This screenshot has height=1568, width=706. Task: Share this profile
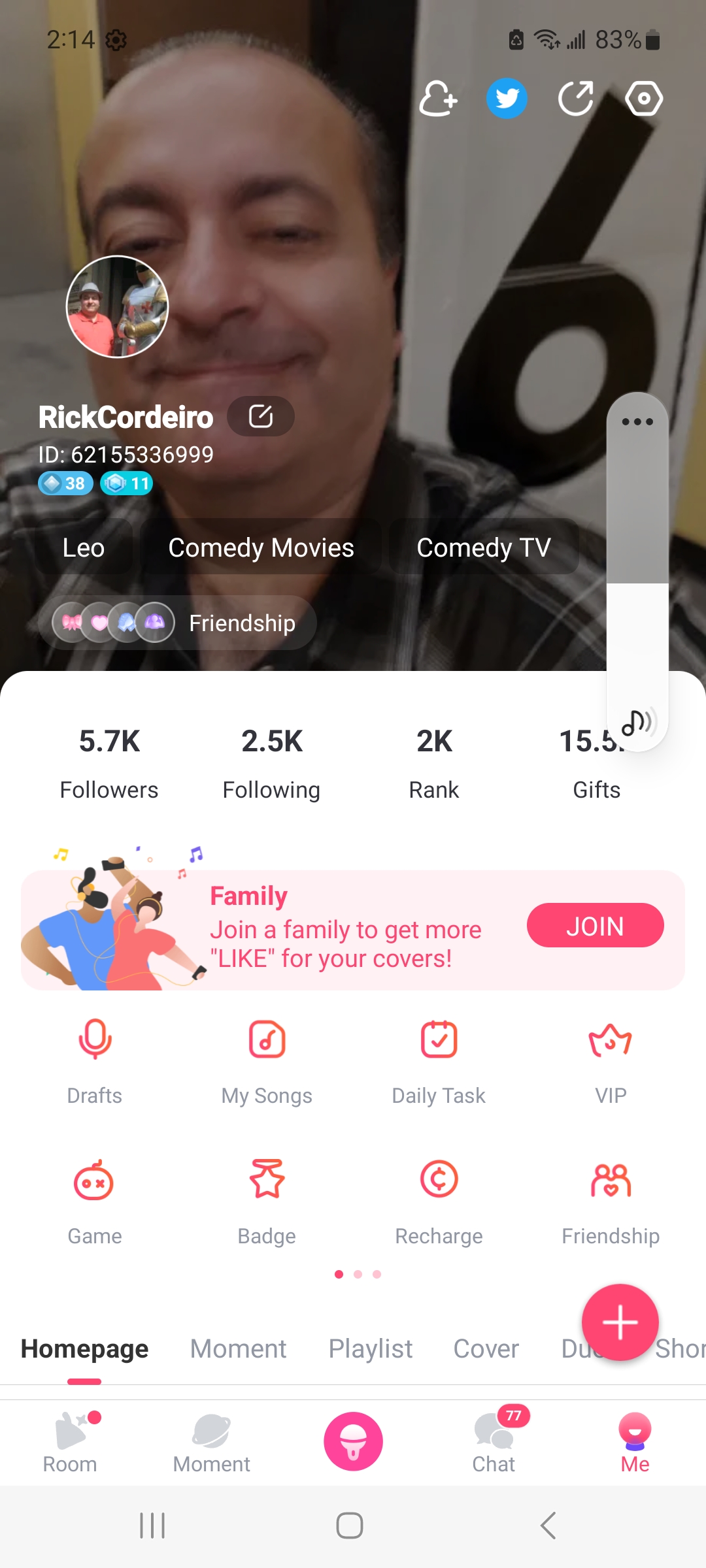tap(576, 99)
